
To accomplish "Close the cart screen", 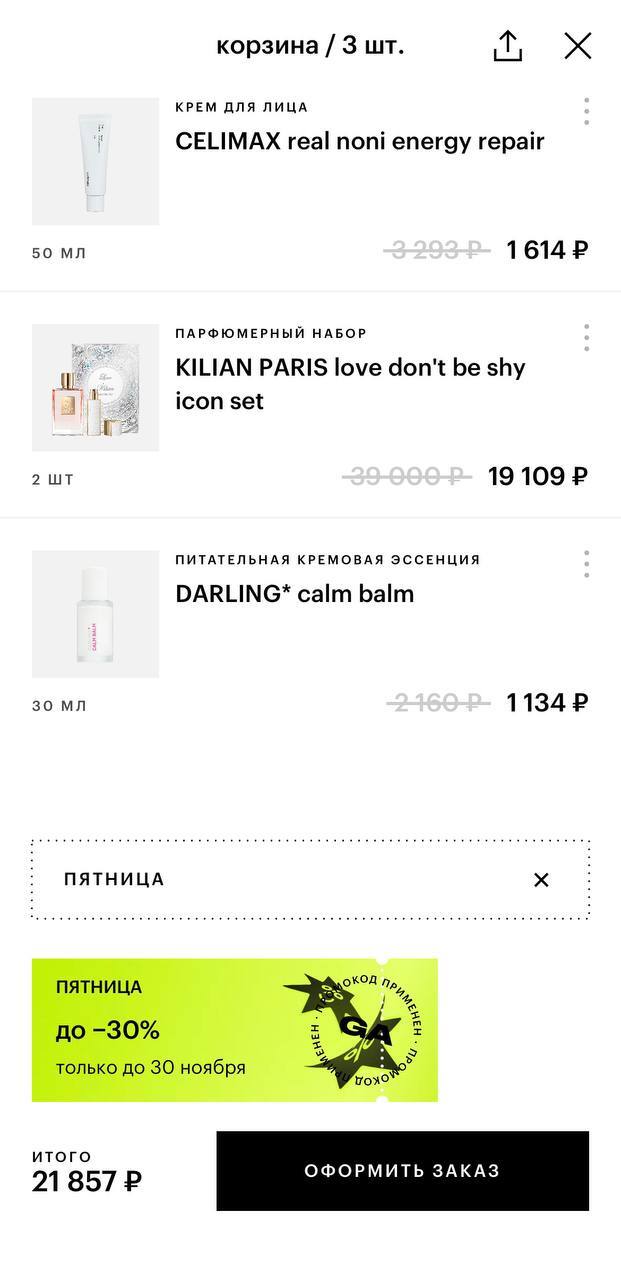I will [578, 46].
